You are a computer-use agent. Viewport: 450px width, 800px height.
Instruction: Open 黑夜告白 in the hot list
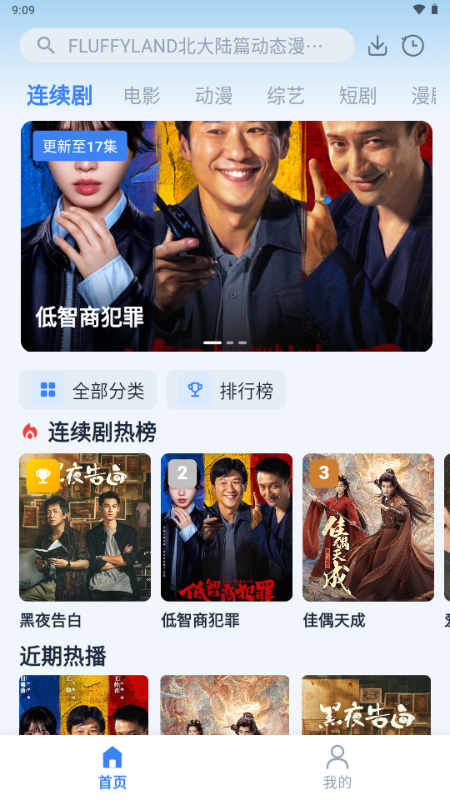click(x=85, y=541)
